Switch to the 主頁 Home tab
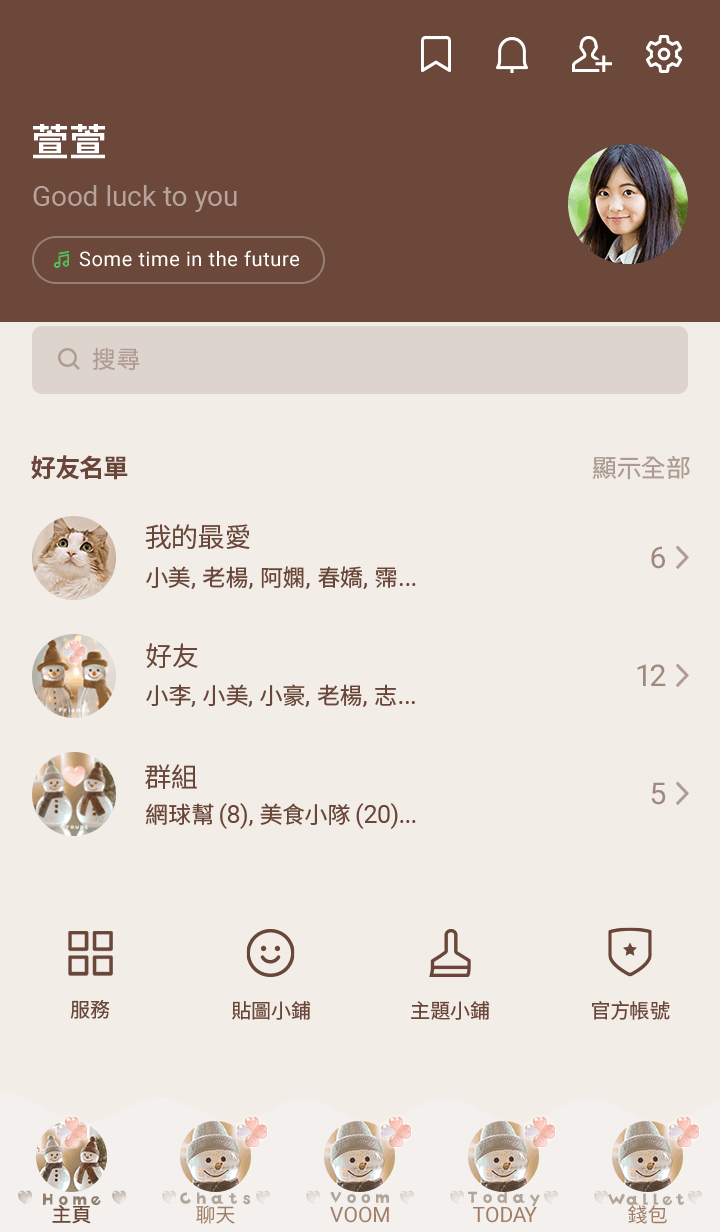 click(72, 1170)
